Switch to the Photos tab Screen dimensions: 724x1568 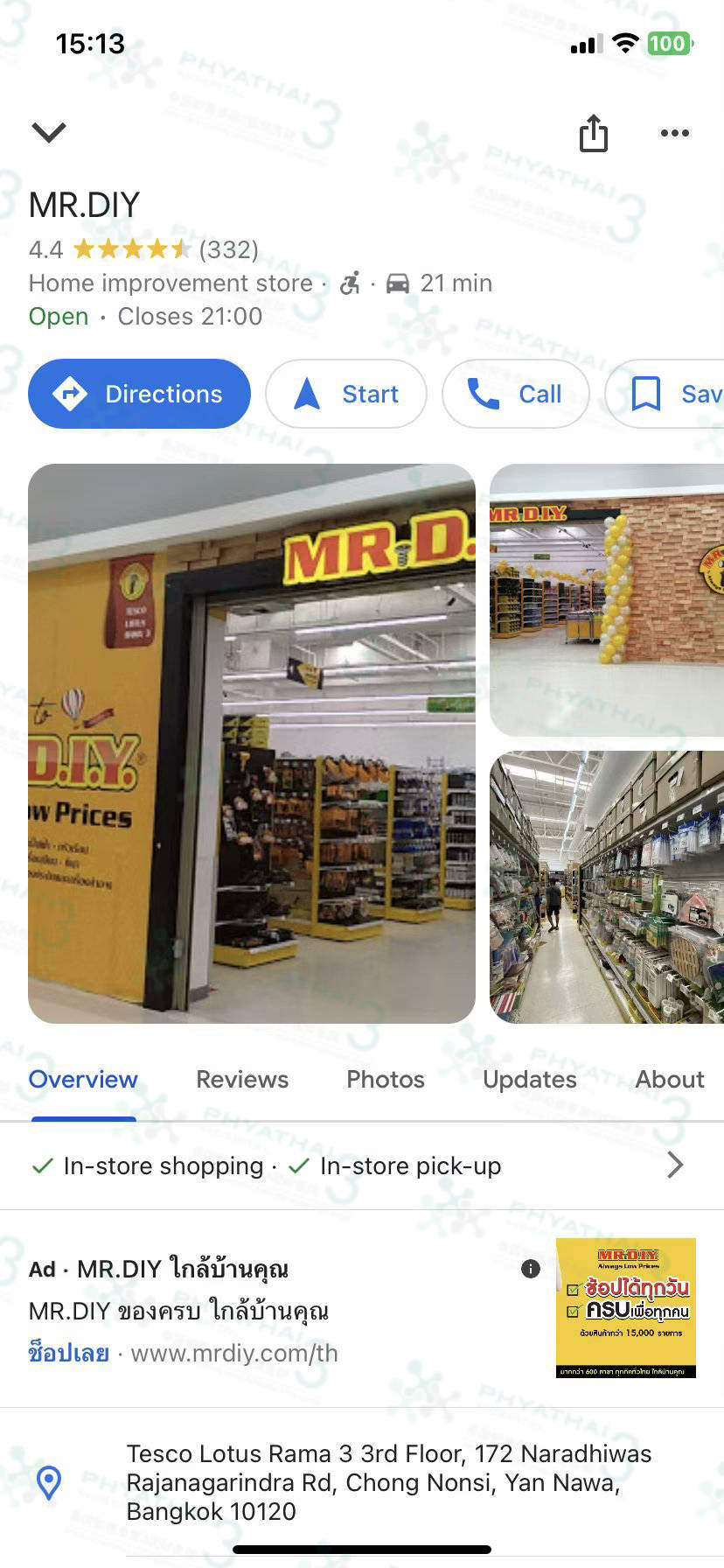click(x=386, y=1080)
